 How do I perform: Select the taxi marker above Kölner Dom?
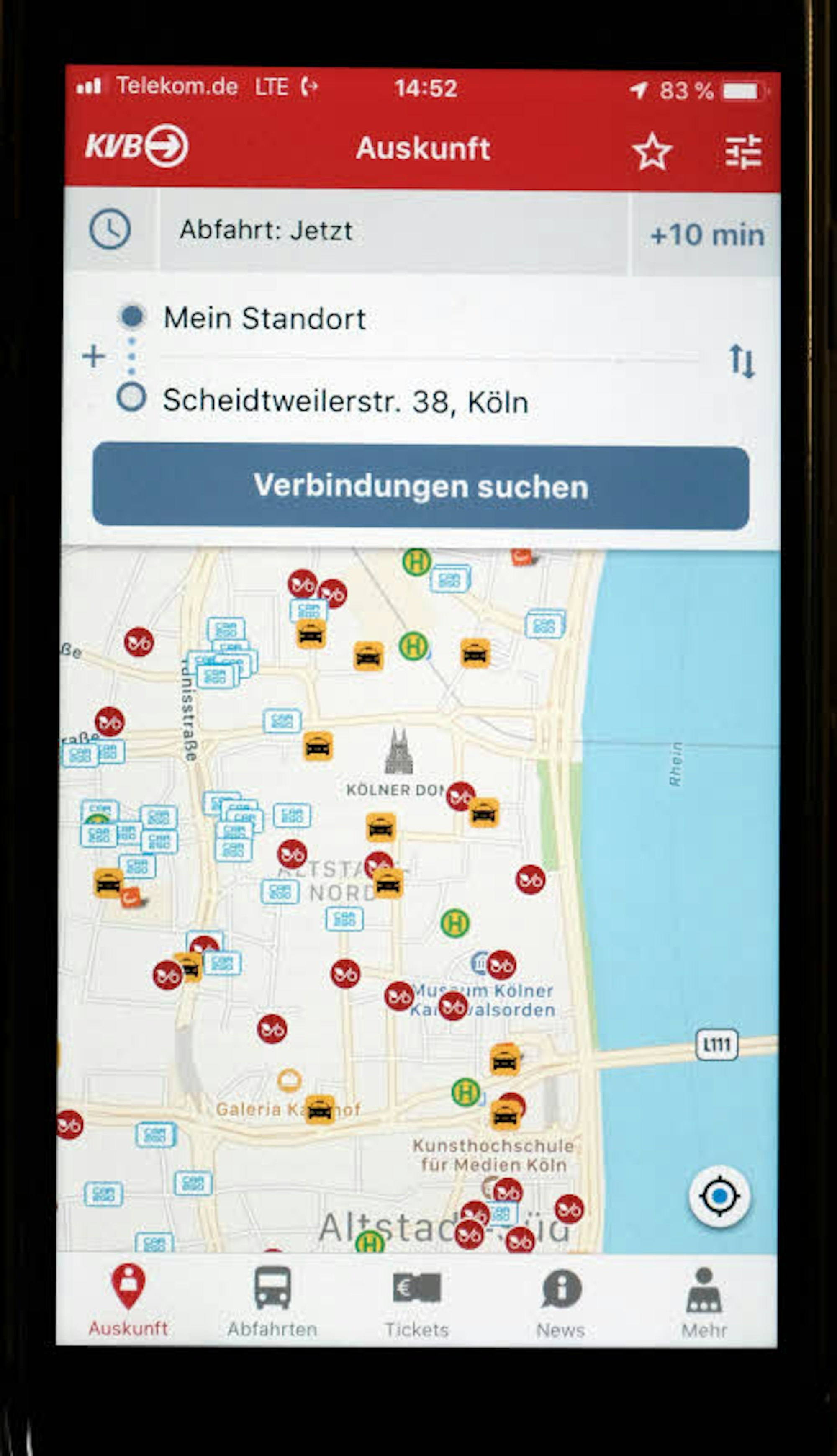click(x=368, y=656)
